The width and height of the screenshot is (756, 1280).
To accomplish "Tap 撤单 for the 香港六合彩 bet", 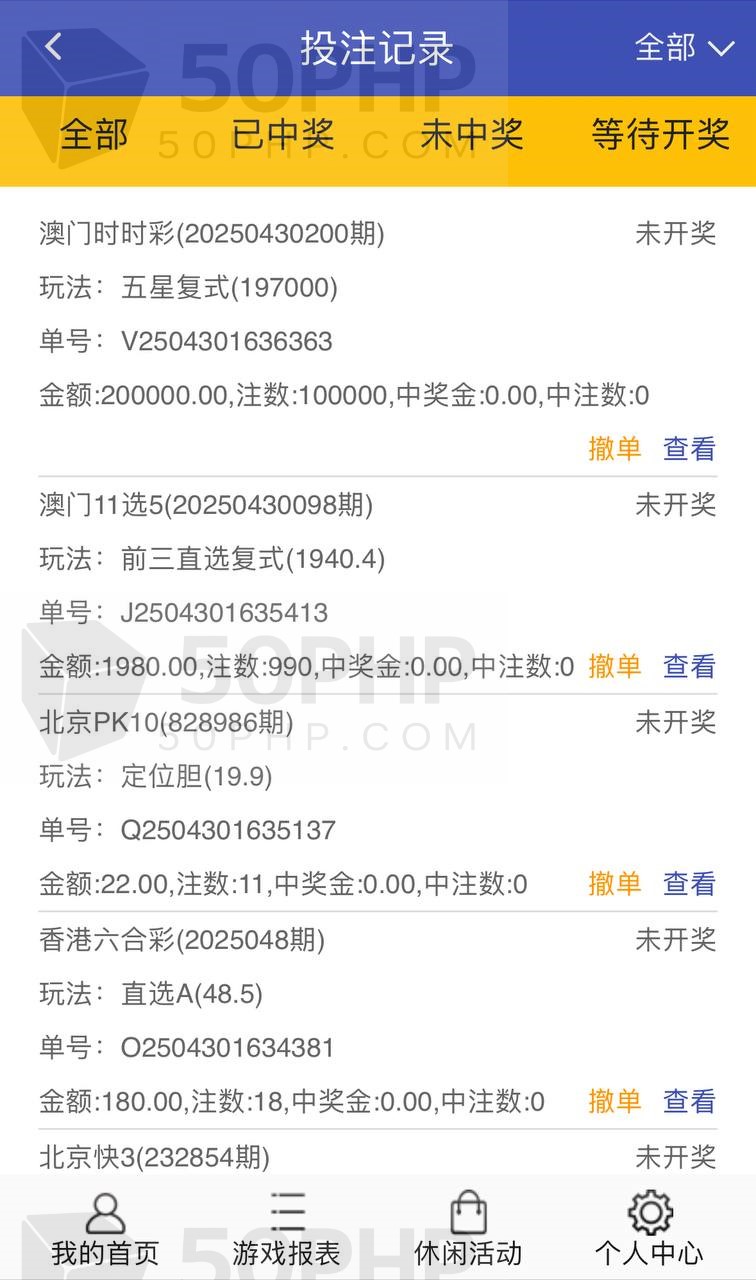I will pos(614,1102).
